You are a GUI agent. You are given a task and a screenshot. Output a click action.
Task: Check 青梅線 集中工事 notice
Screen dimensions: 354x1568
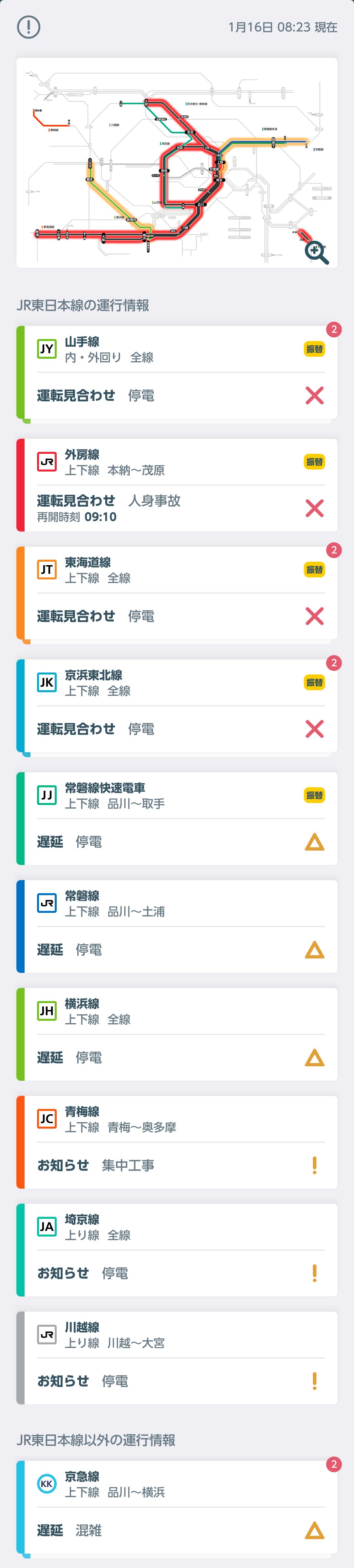tap(176, 1142)
